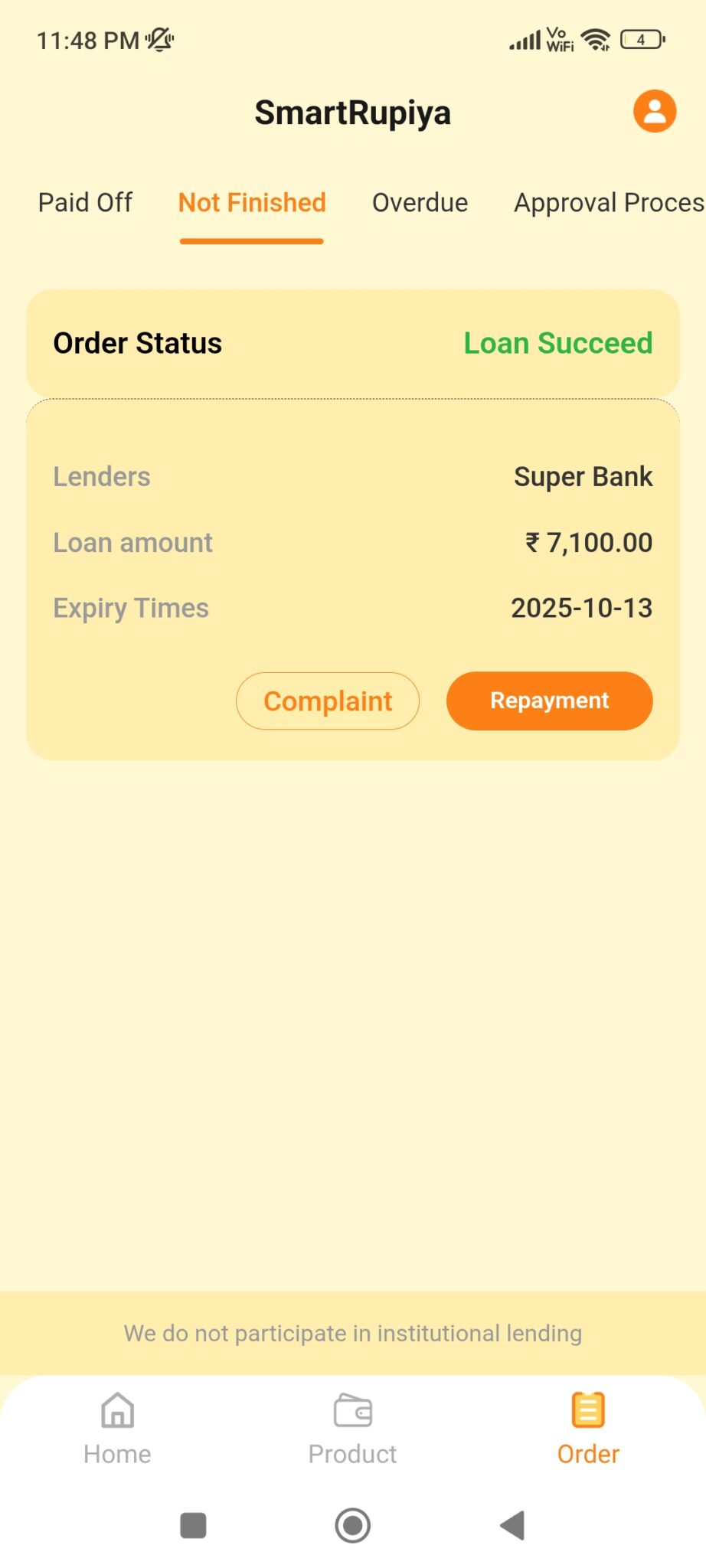Select the Approval Process tab
Image resolution: width=706 pixels, height=1568 pixels.
pos(608,203)
